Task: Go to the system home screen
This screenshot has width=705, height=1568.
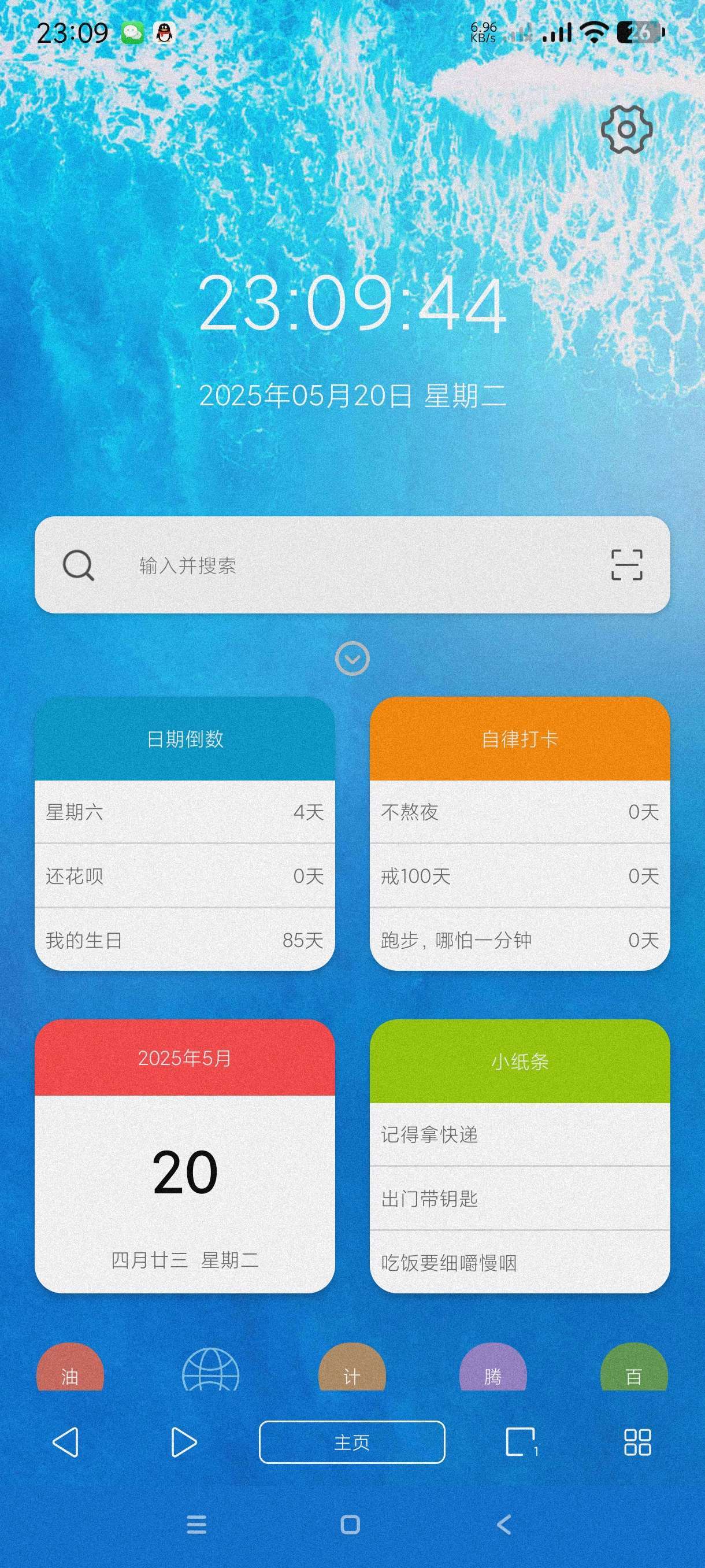Action: point(350,1524)
